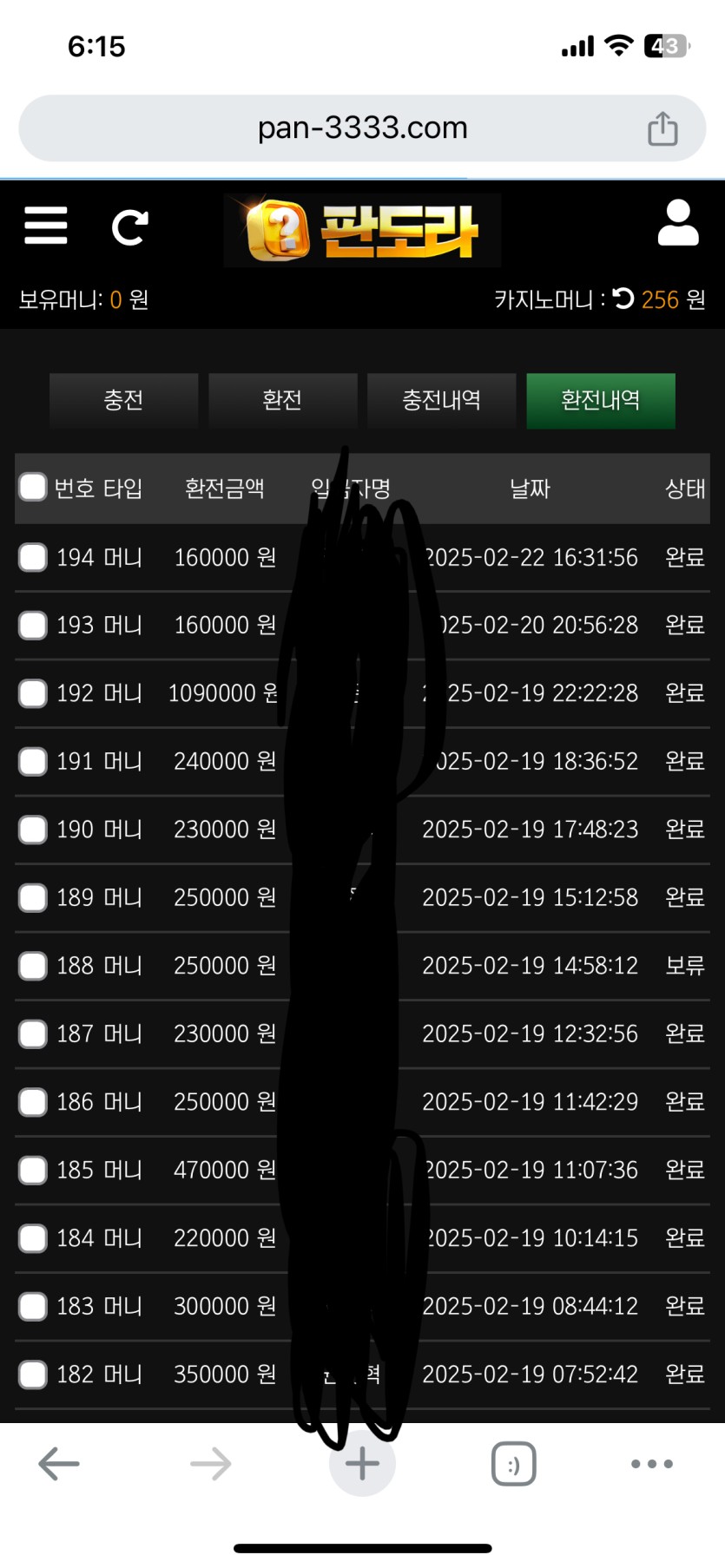This screenshot has height=1568, width=725.
Task: Open the hamburger menu
Action: tap(45, 226)
